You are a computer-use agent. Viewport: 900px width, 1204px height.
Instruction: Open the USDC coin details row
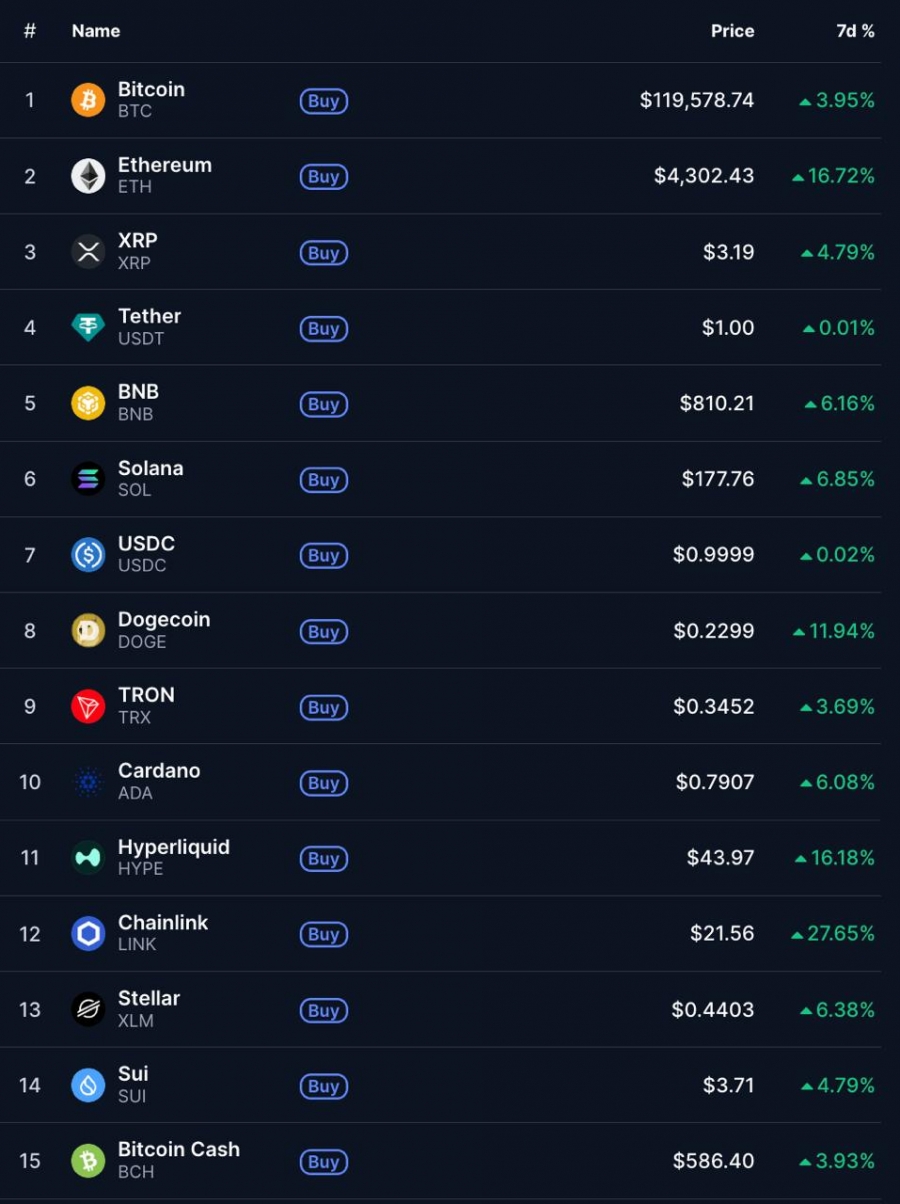tap(146, 554)
